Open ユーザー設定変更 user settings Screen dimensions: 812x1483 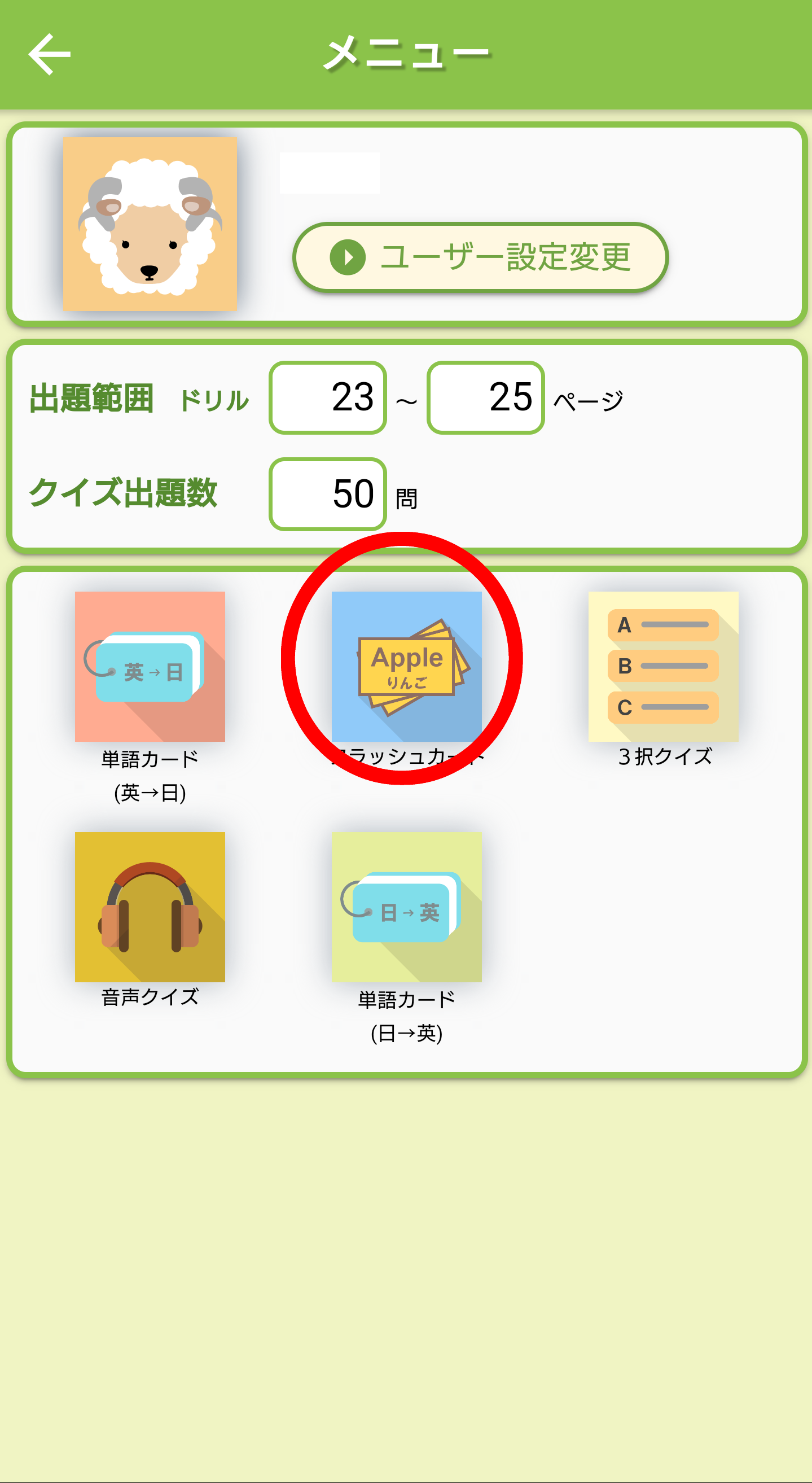480,257
